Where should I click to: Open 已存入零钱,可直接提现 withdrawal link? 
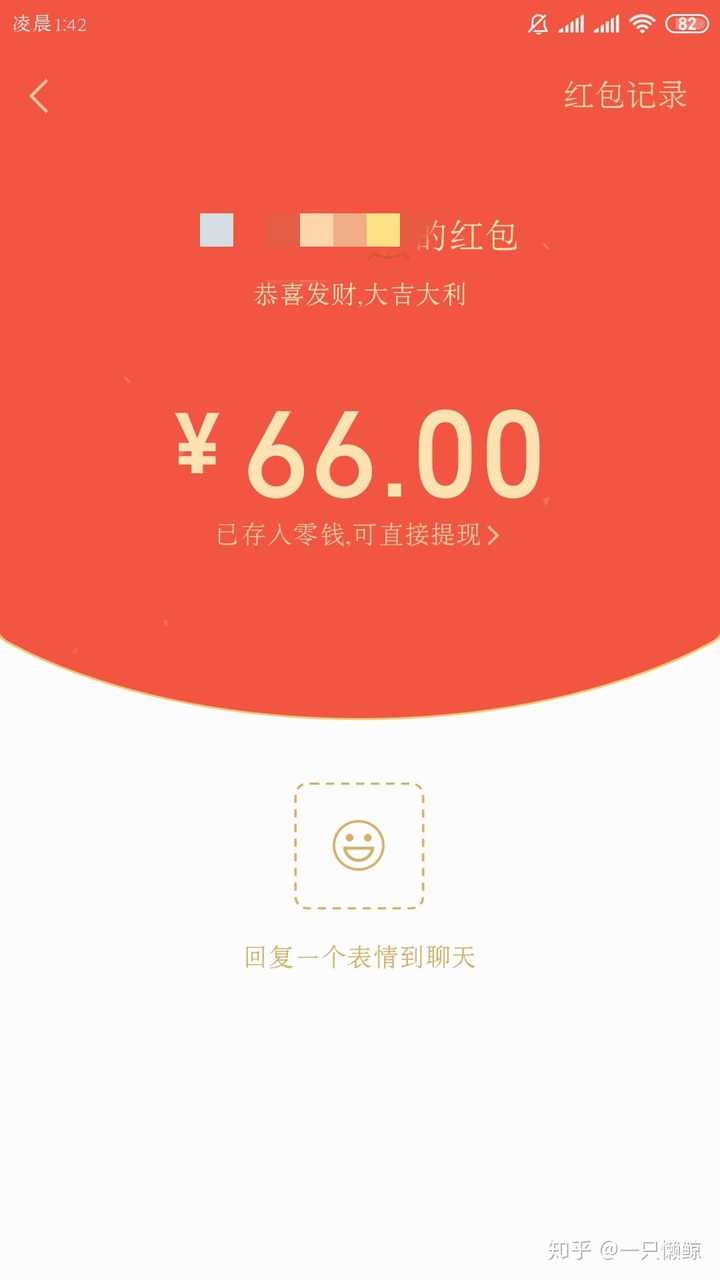(358, 535)
